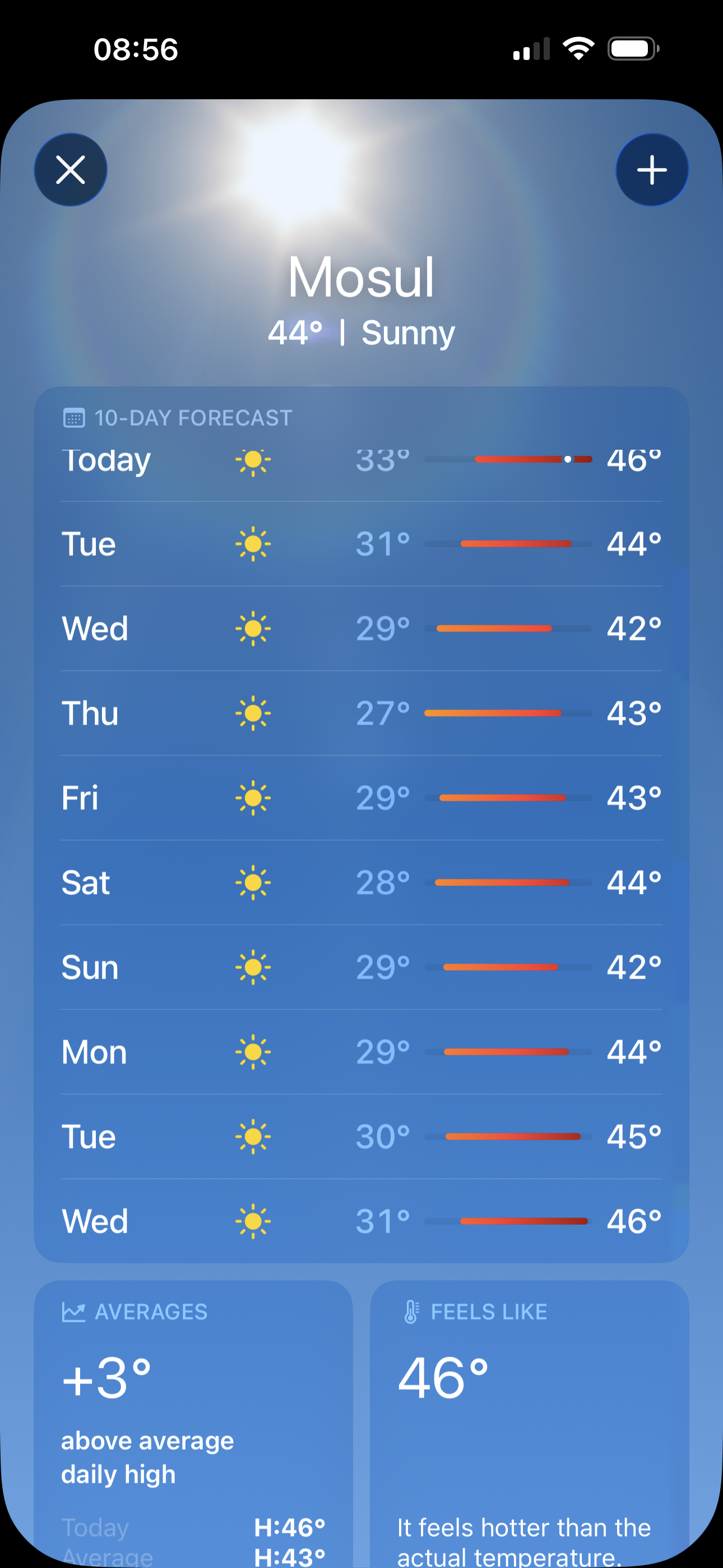The image size is (723, 1568).
Task: Open the Sat daily forecast
Action: tap(361, 883)
